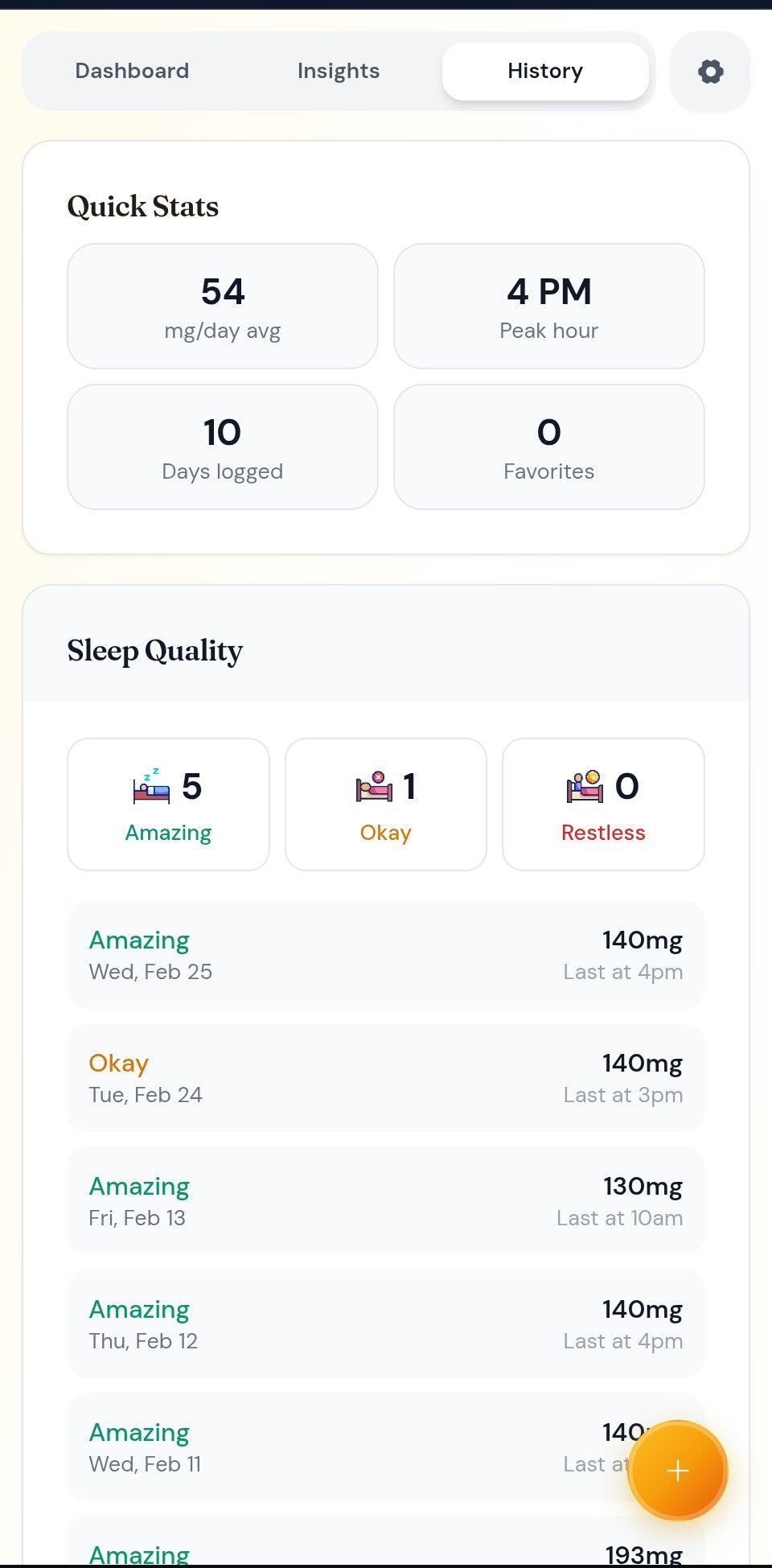Filter by Amazing sleep card
772x1568 pixels.
click(x=168, y=805)
